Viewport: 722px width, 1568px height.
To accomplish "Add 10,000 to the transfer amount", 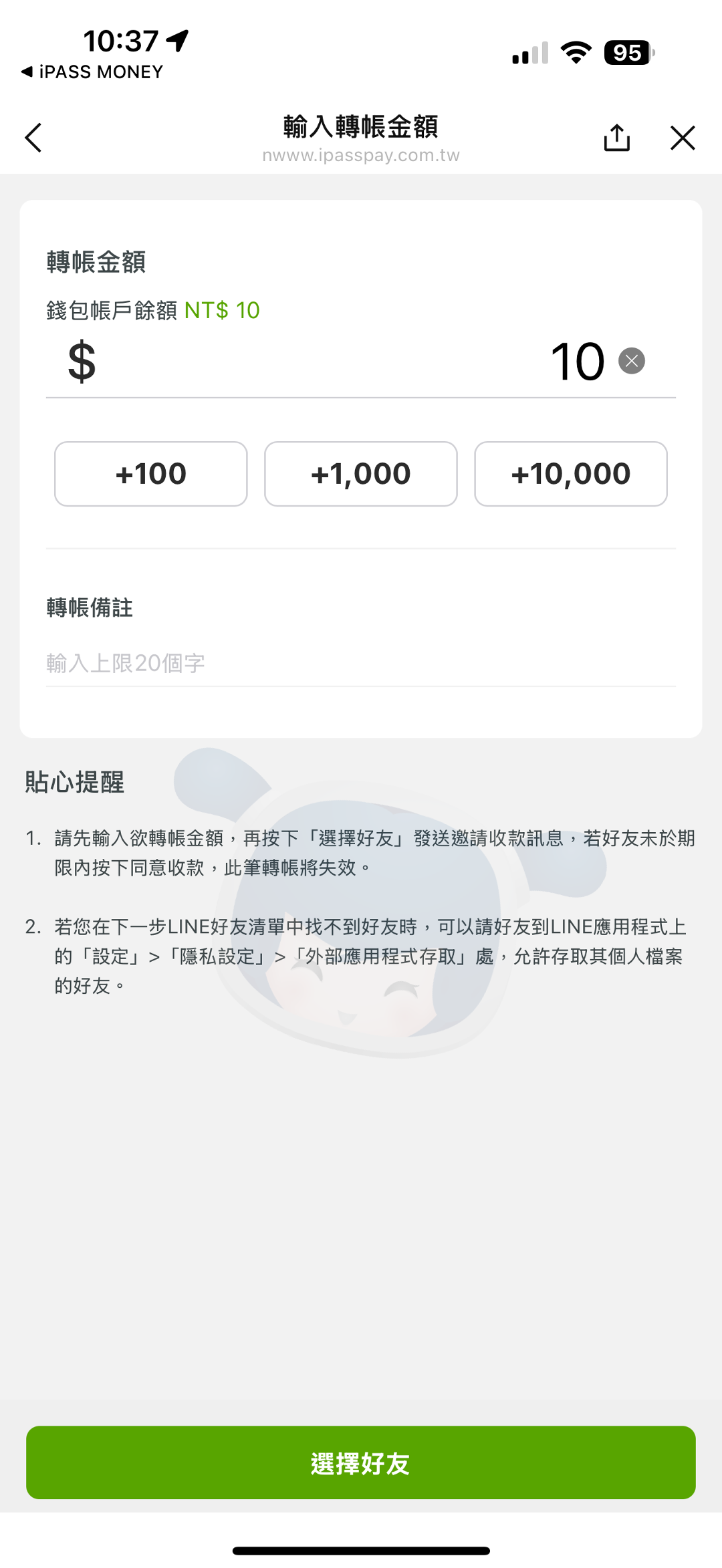I will click(x=571, y=474).
